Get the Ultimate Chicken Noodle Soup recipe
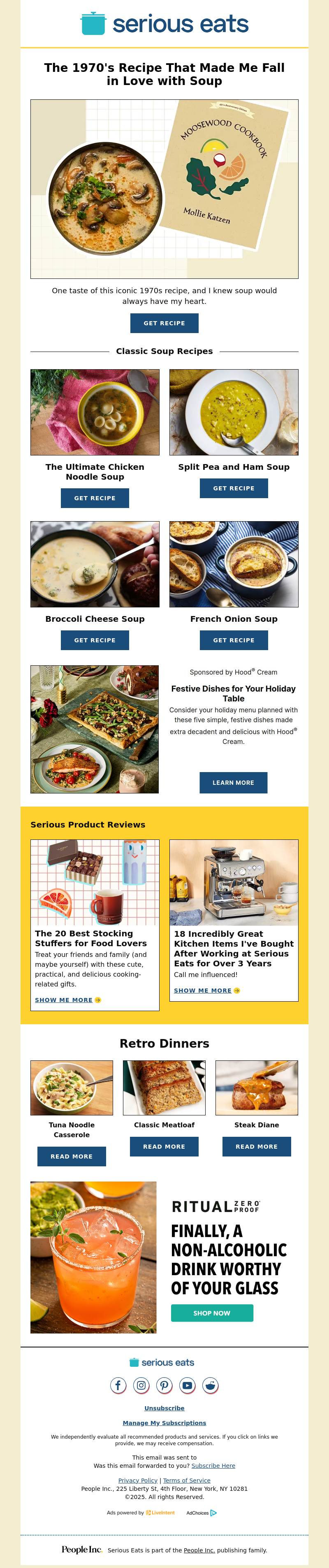The width and height of the screenshot is (329, 1568). (x=95, y=498)
